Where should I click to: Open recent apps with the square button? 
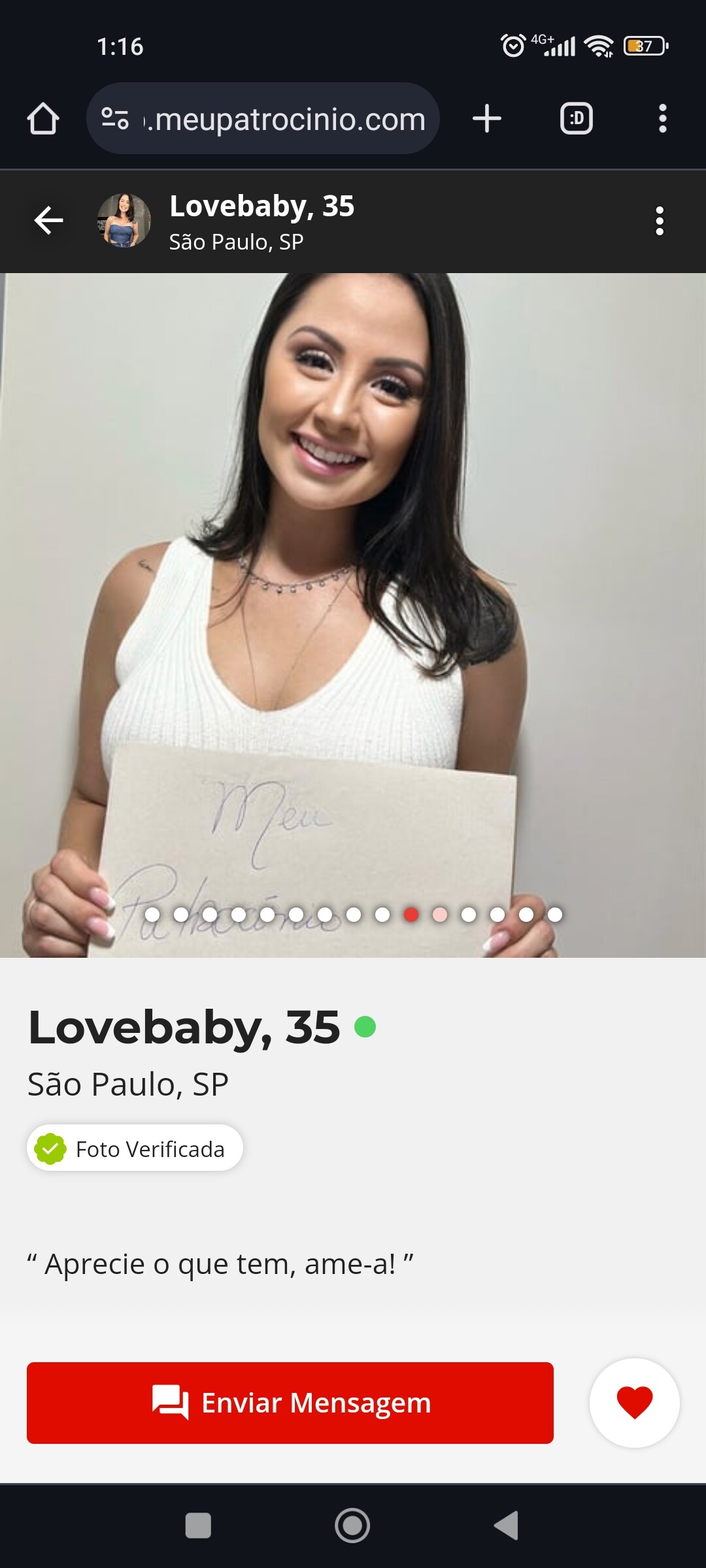click(198, 1526)
